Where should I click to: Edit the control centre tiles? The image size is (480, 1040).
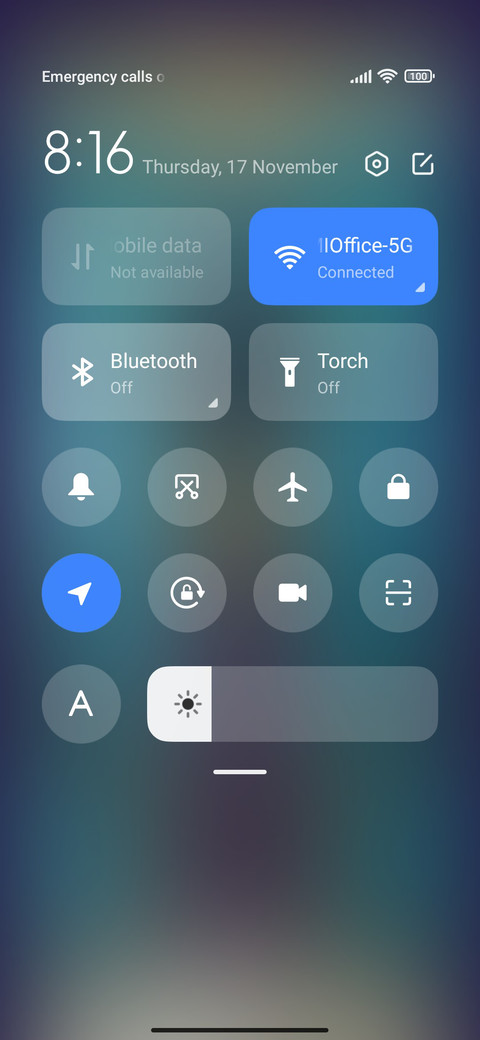tap(422, 164)
